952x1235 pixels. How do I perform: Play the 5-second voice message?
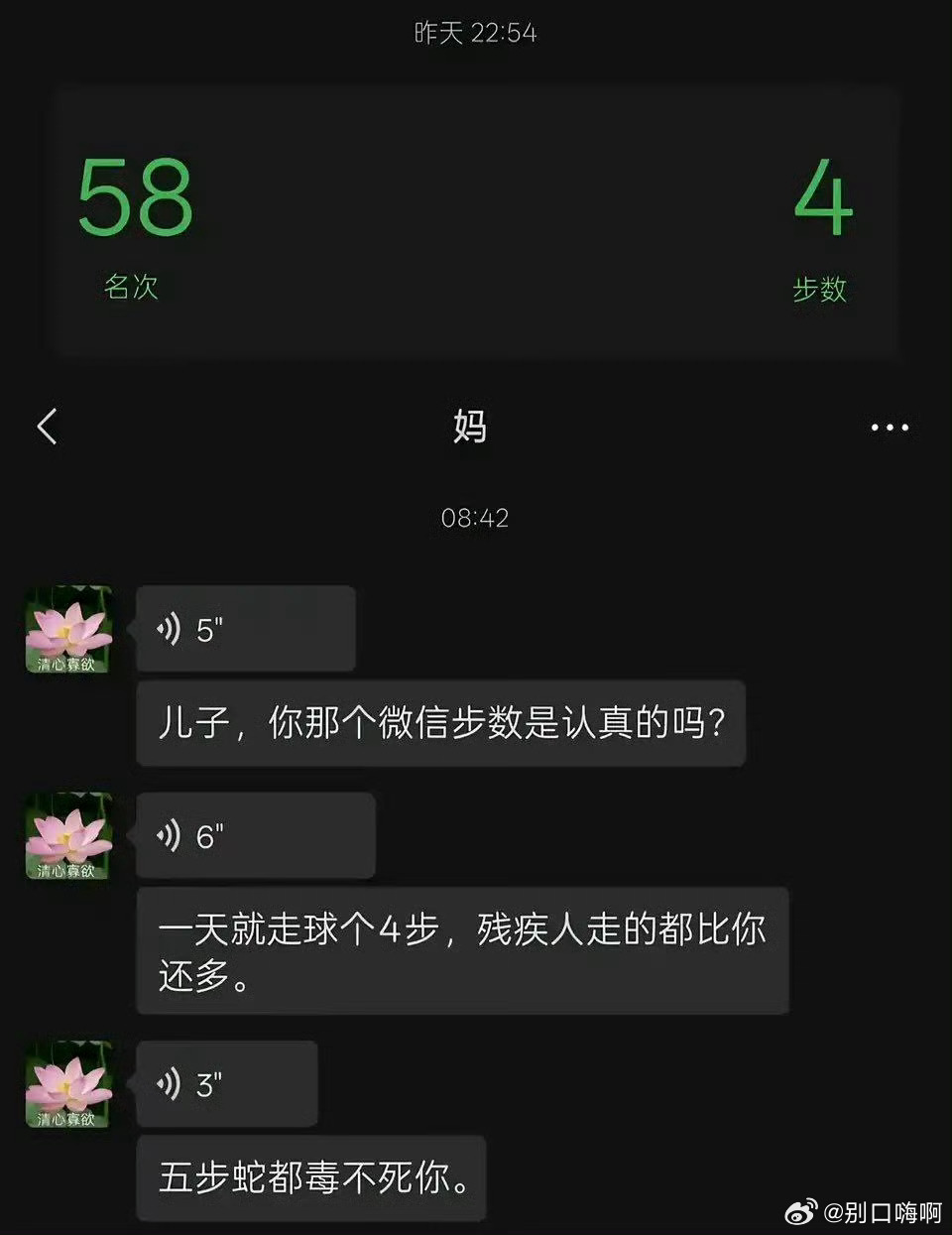(246, 628)
